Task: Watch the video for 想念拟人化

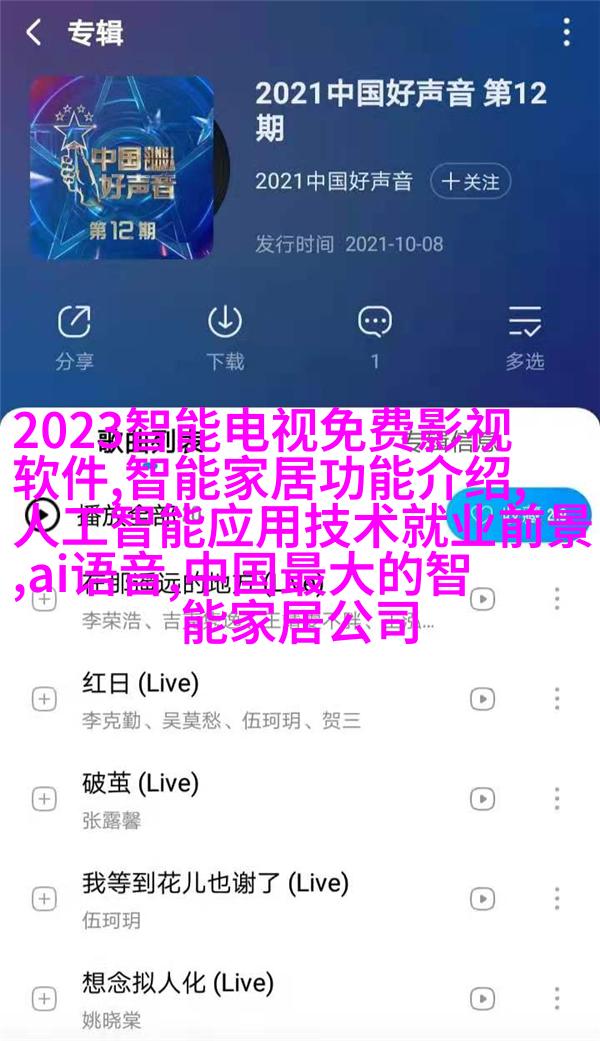Action: click(483, 1000)
